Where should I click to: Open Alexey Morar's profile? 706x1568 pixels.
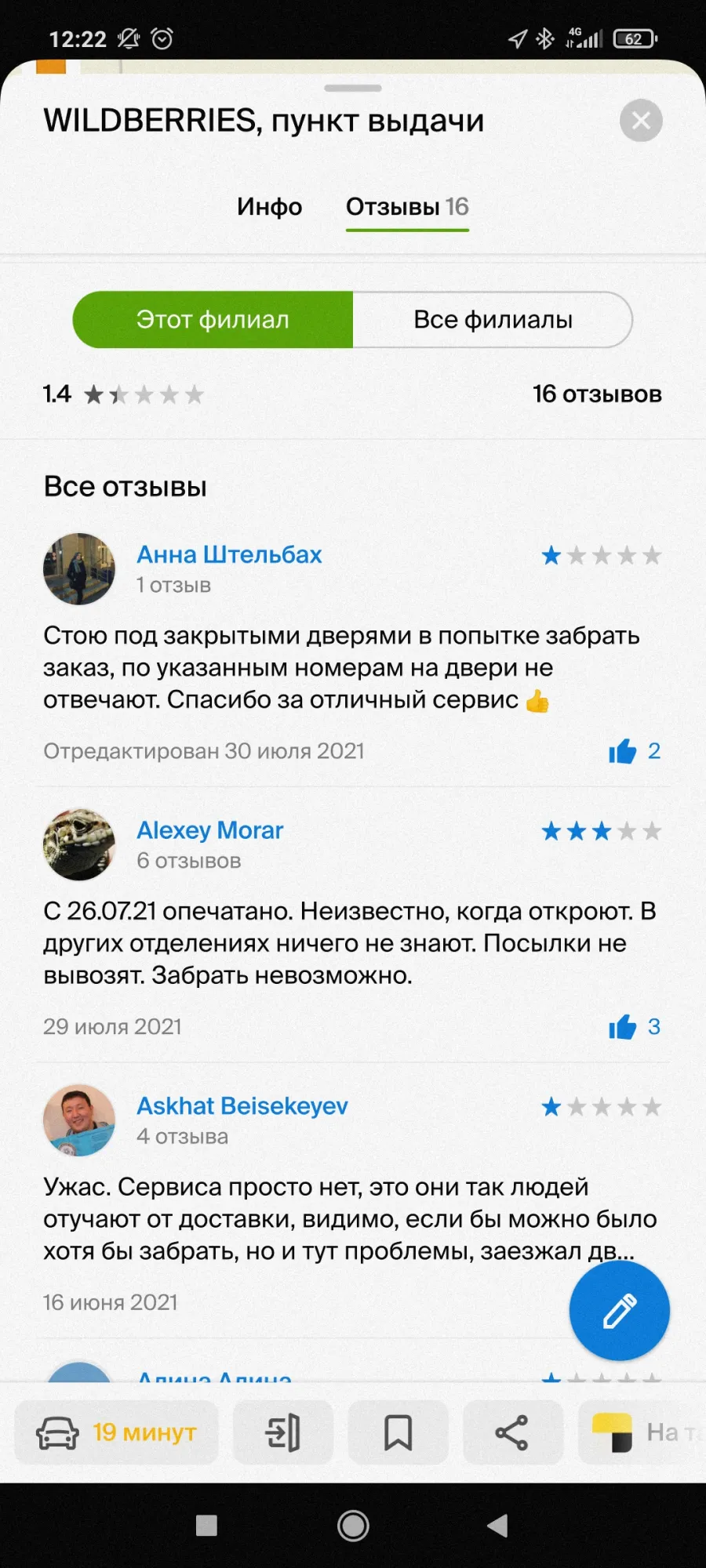(x=209, y=830)
